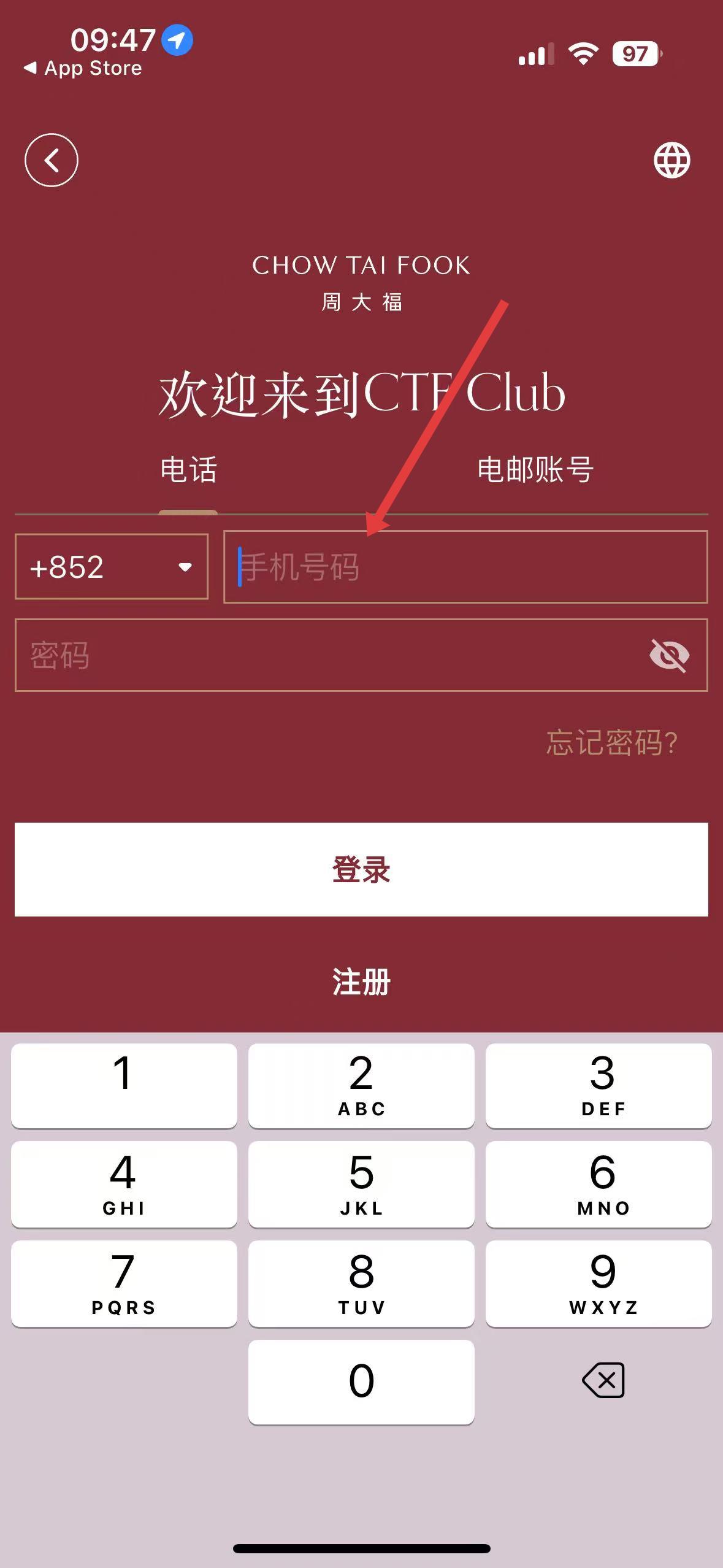
Task: Go back using the circled arrow
Action: [52, 160]
